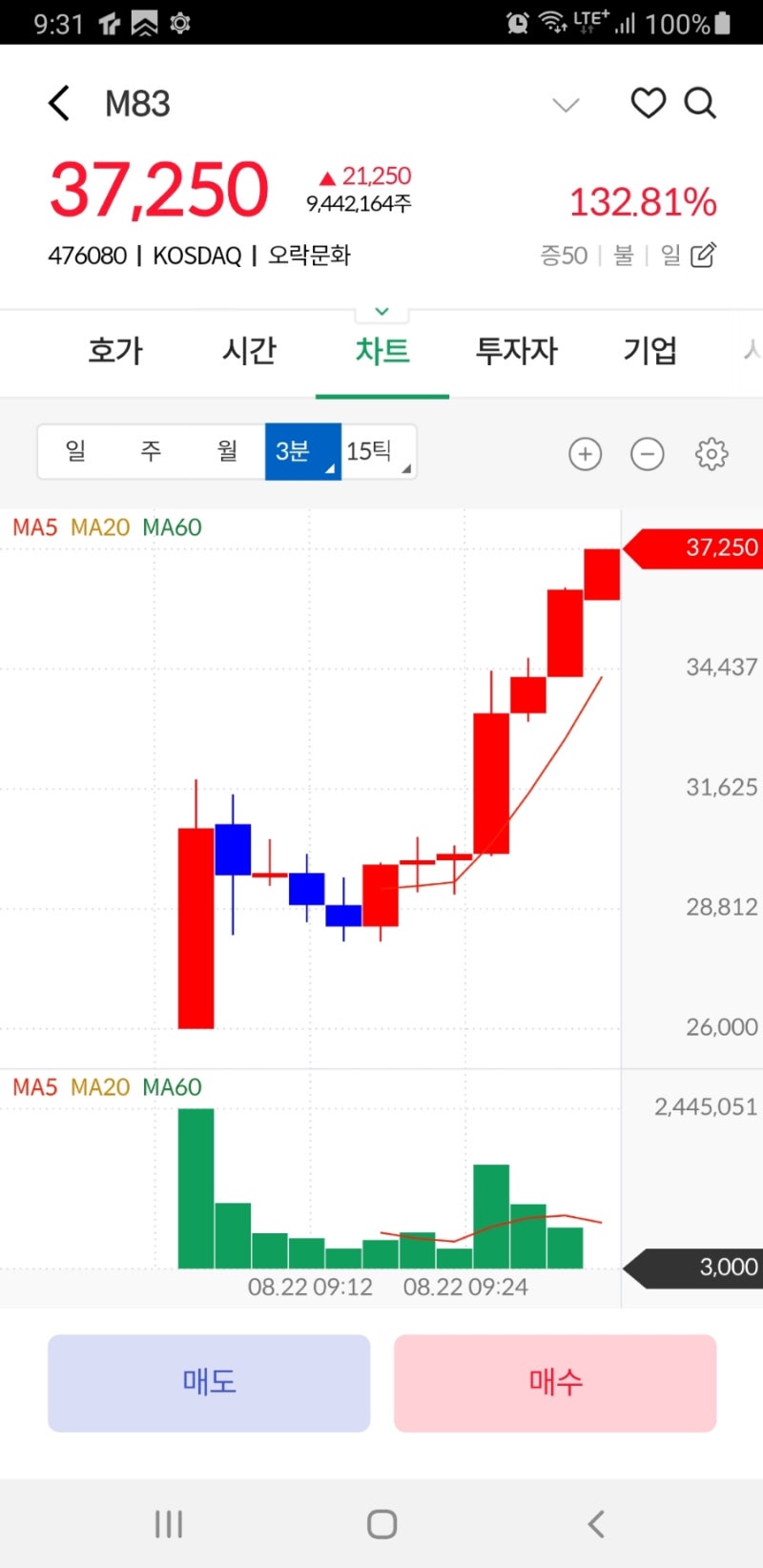The width and height of the screenshot is (763, 1568).
Task: Switch to the 시간 tab
Action: tap(249, 351)
